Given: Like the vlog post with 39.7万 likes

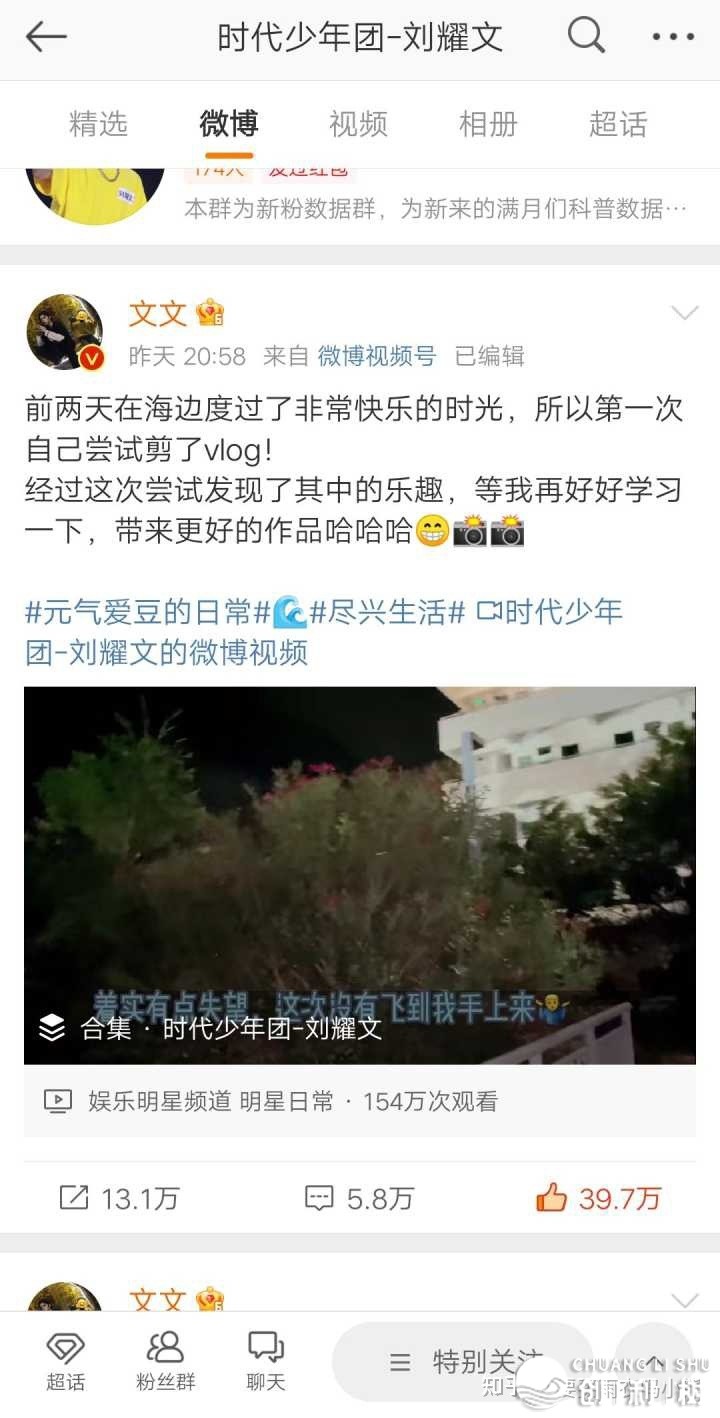Looking at the screenshot, I should (x=598, y=1198).
